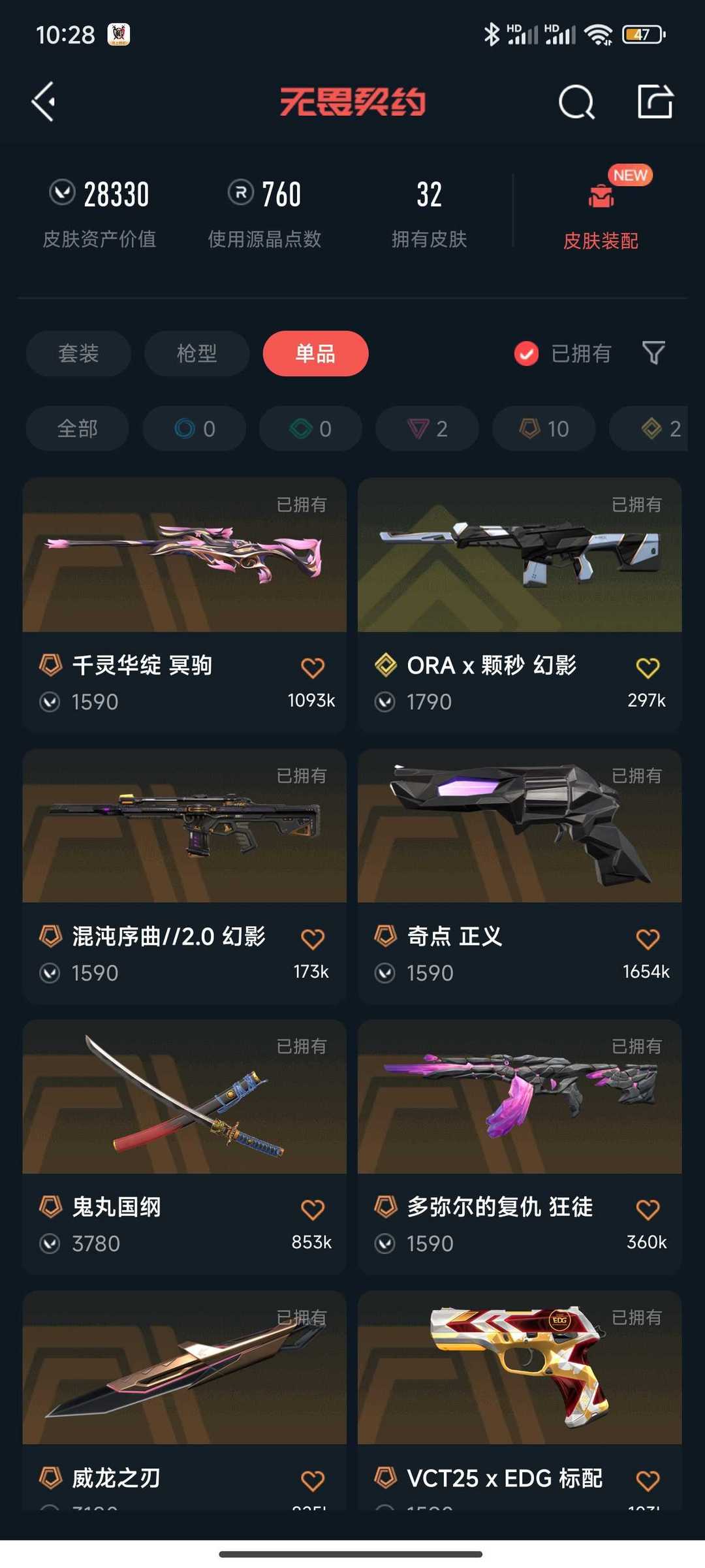The height and width of the screenshot is (1568, 705).
Task: Like the 奇点 正义 skin
Action: tap(648, 938)
